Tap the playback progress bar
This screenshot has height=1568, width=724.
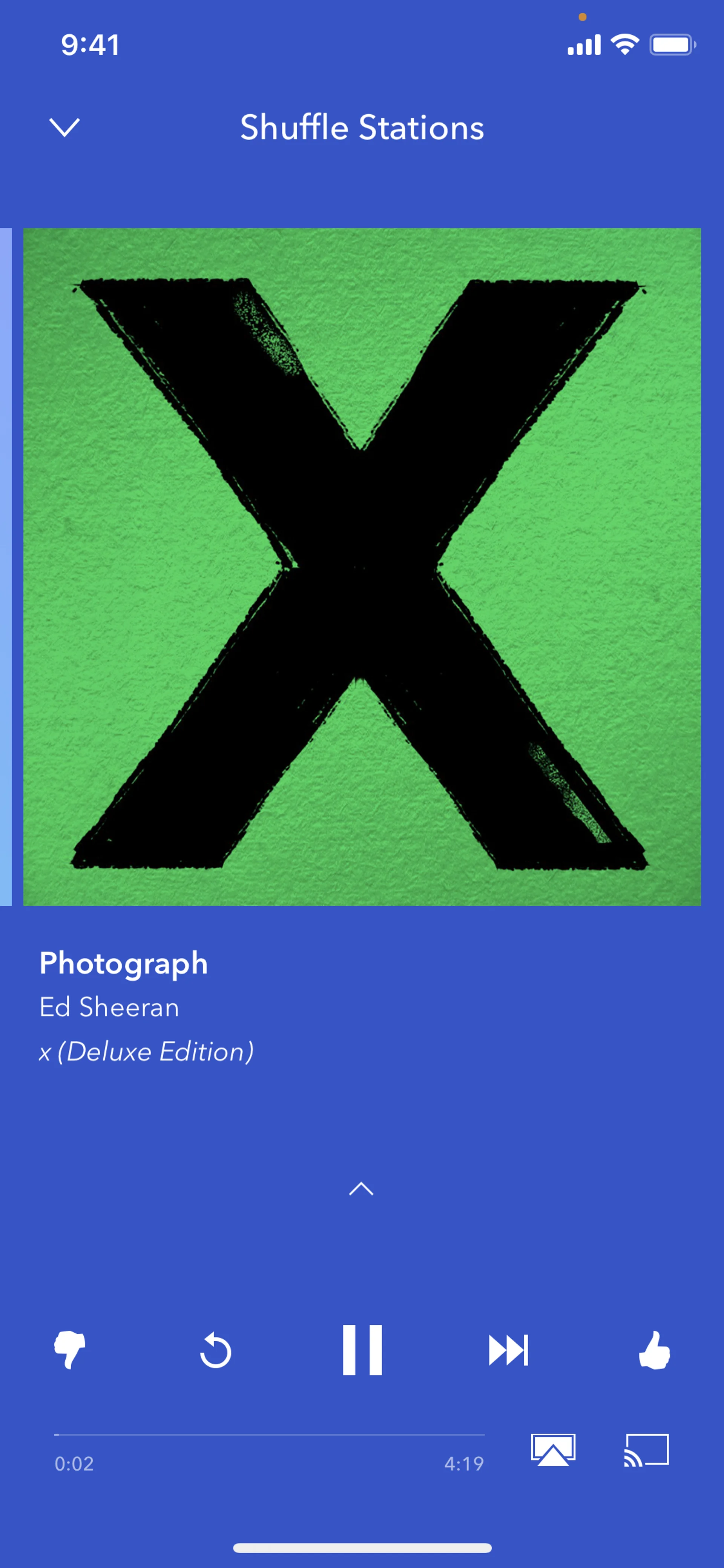pos(269,1434)
